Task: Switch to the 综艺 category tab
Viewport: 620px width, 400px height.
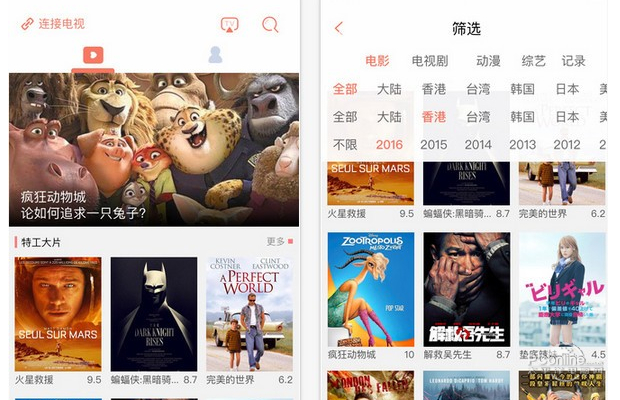Action: (534, 61)
